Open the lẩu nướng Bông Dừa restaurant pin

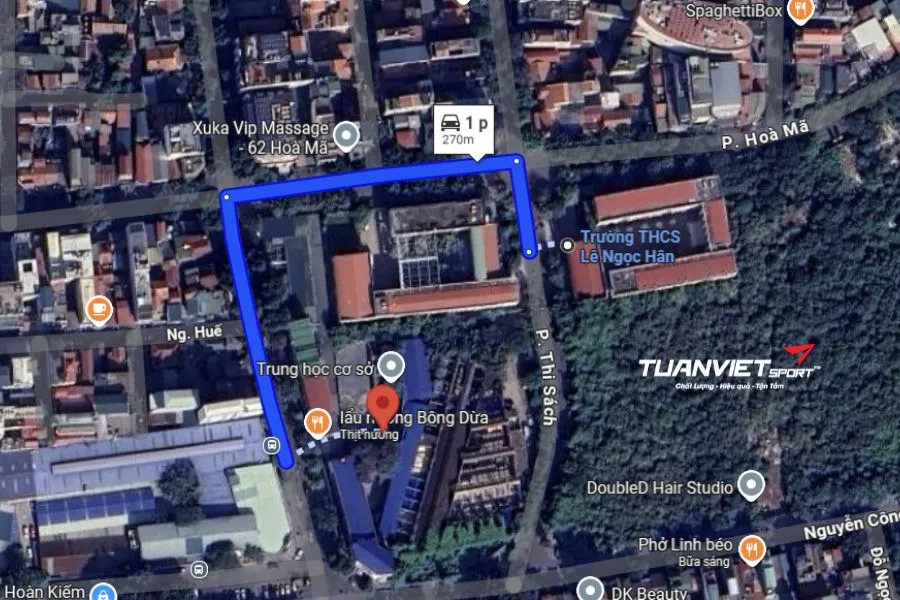coord(318,423)
